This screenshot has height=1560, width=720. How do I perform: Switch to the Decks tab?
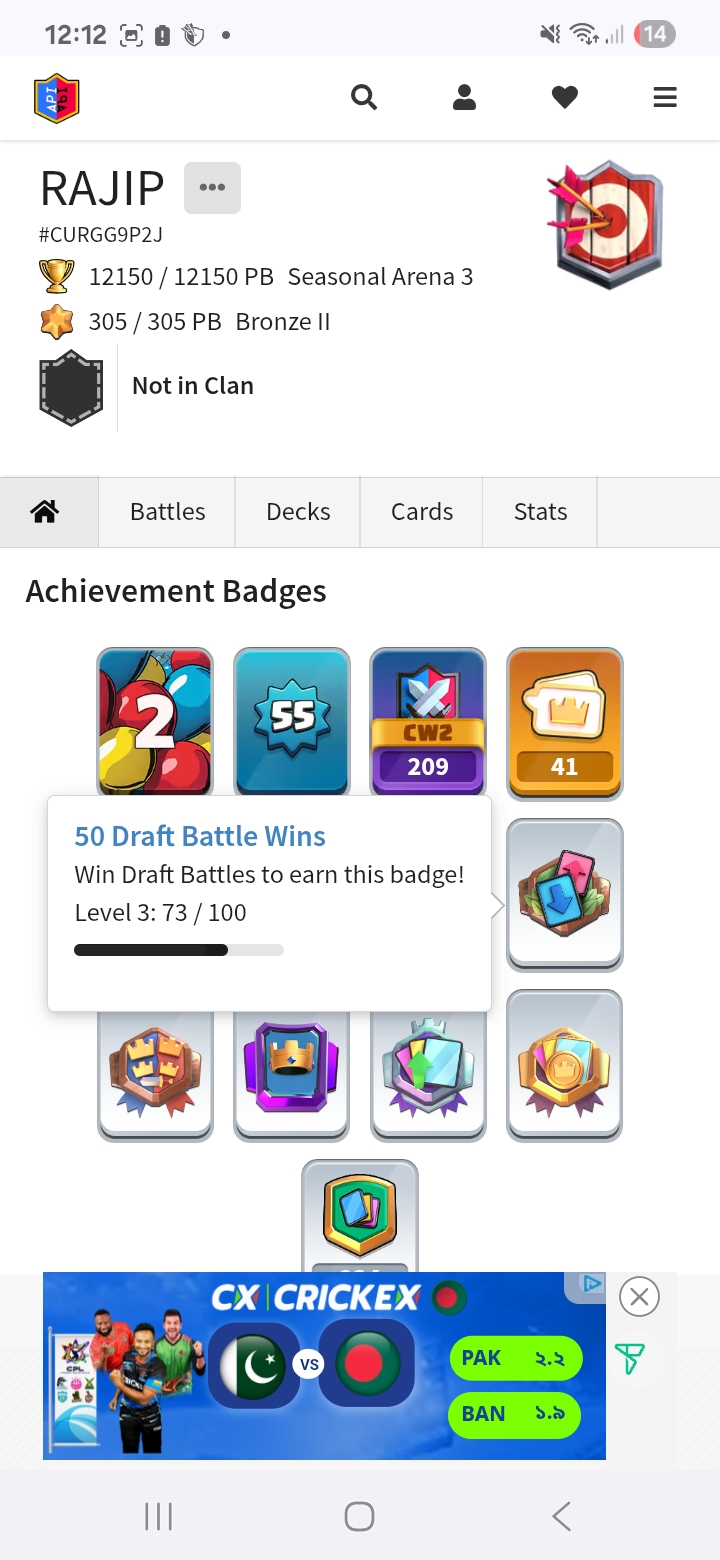pos(298,512)
